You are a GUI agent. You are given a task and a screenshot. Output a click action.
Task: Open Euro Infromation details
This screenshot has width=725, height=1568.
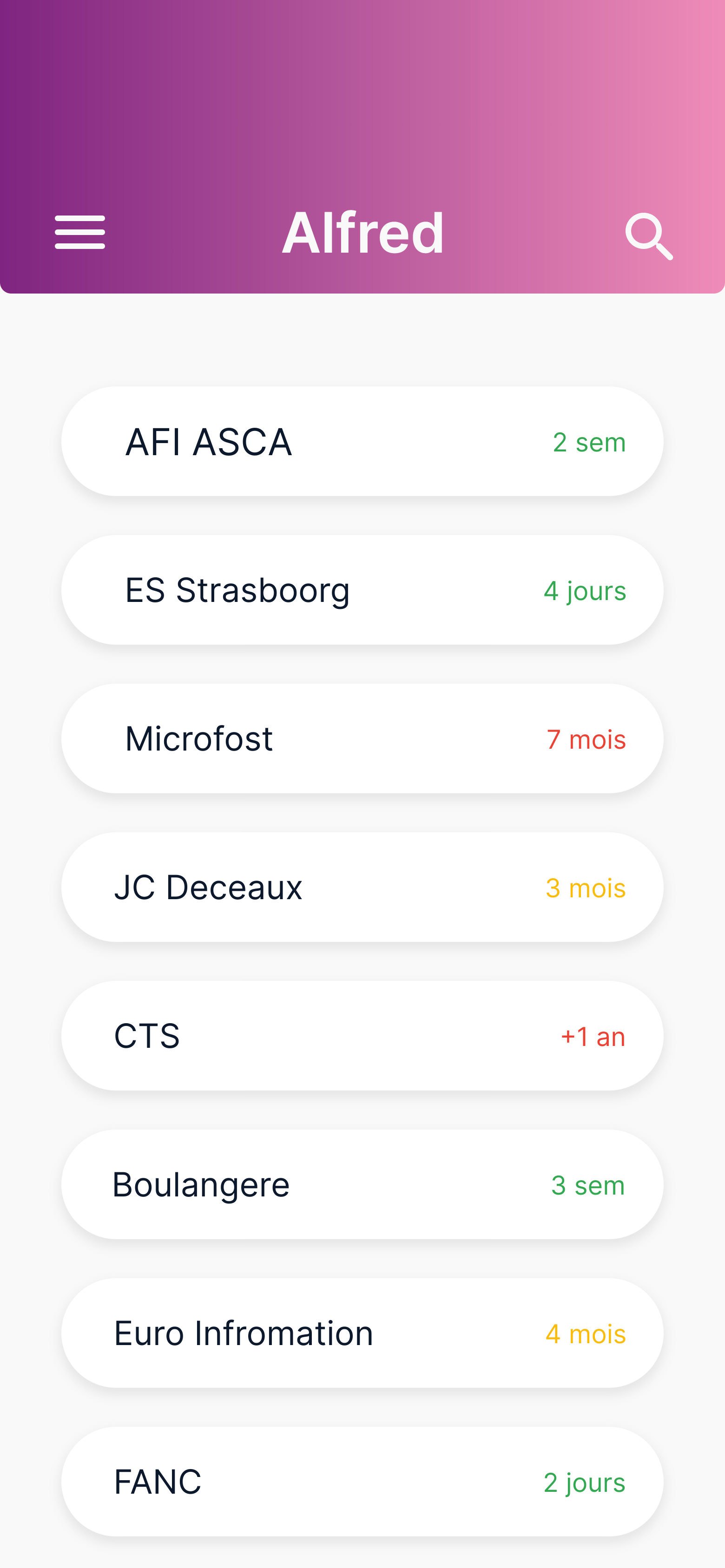pos(362,1333)
